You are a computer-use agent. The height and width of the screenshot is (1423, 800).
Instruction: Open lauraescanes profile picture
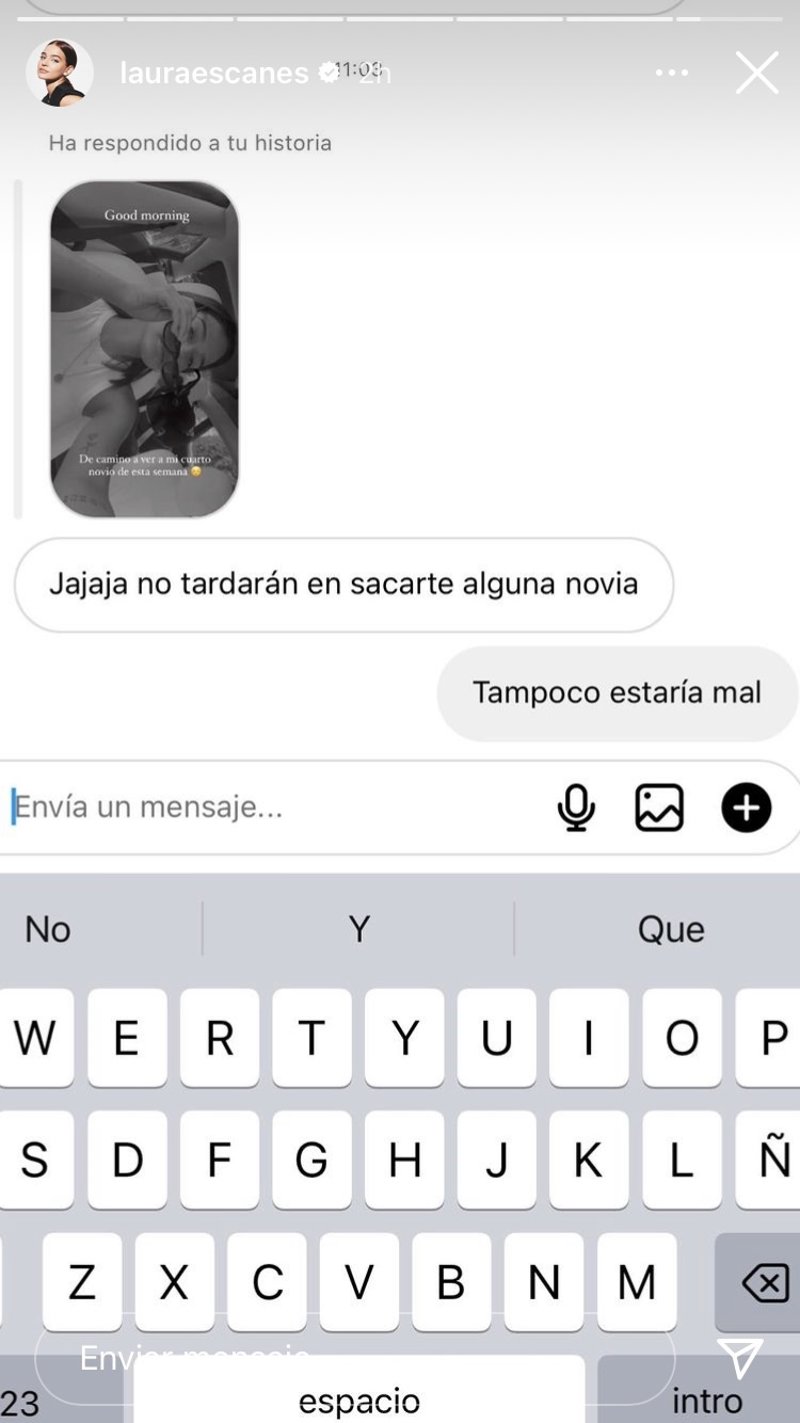[59, 73]
